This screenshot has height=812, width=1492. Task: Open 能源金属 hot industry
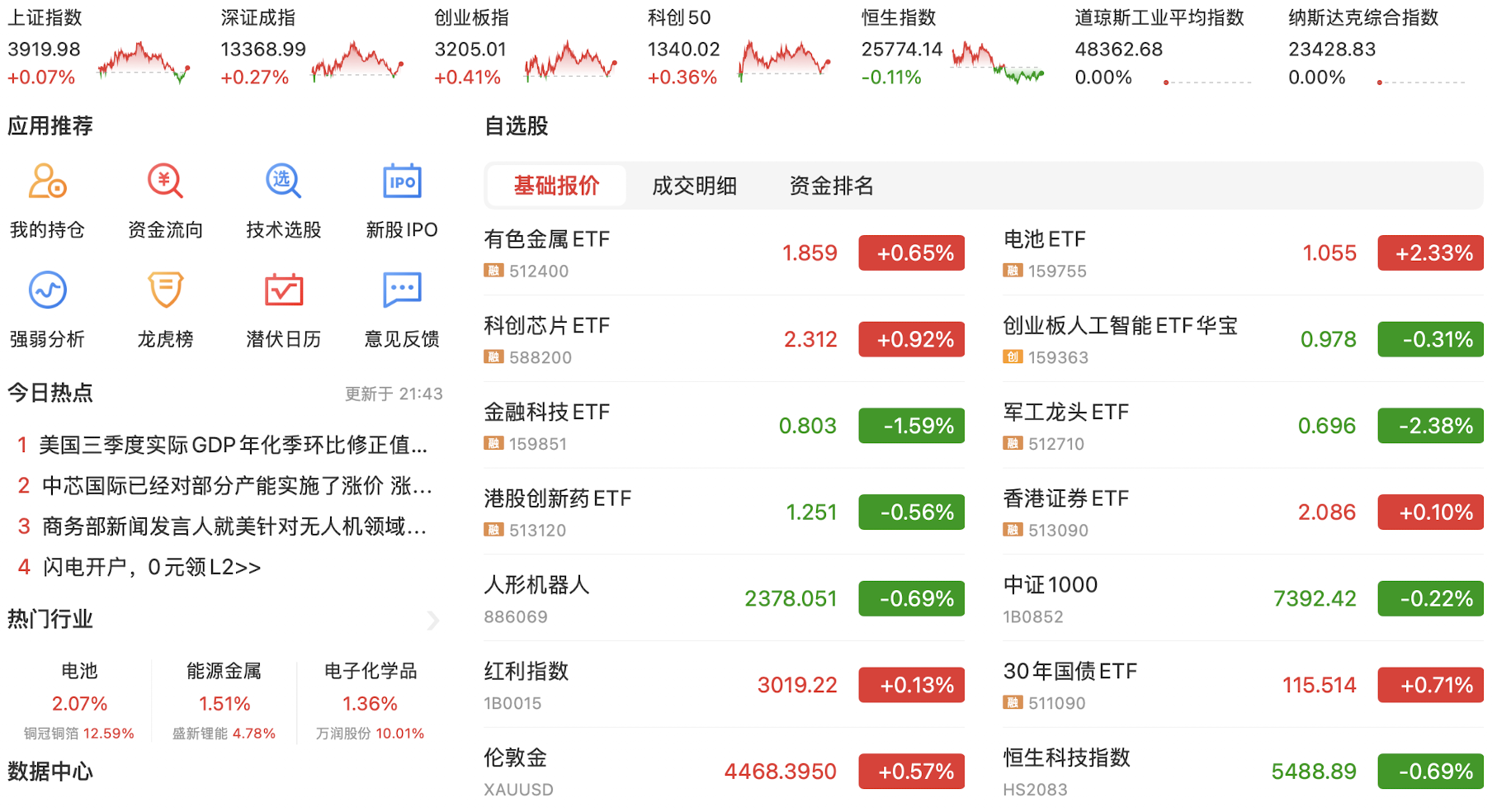tap(224, 701)
